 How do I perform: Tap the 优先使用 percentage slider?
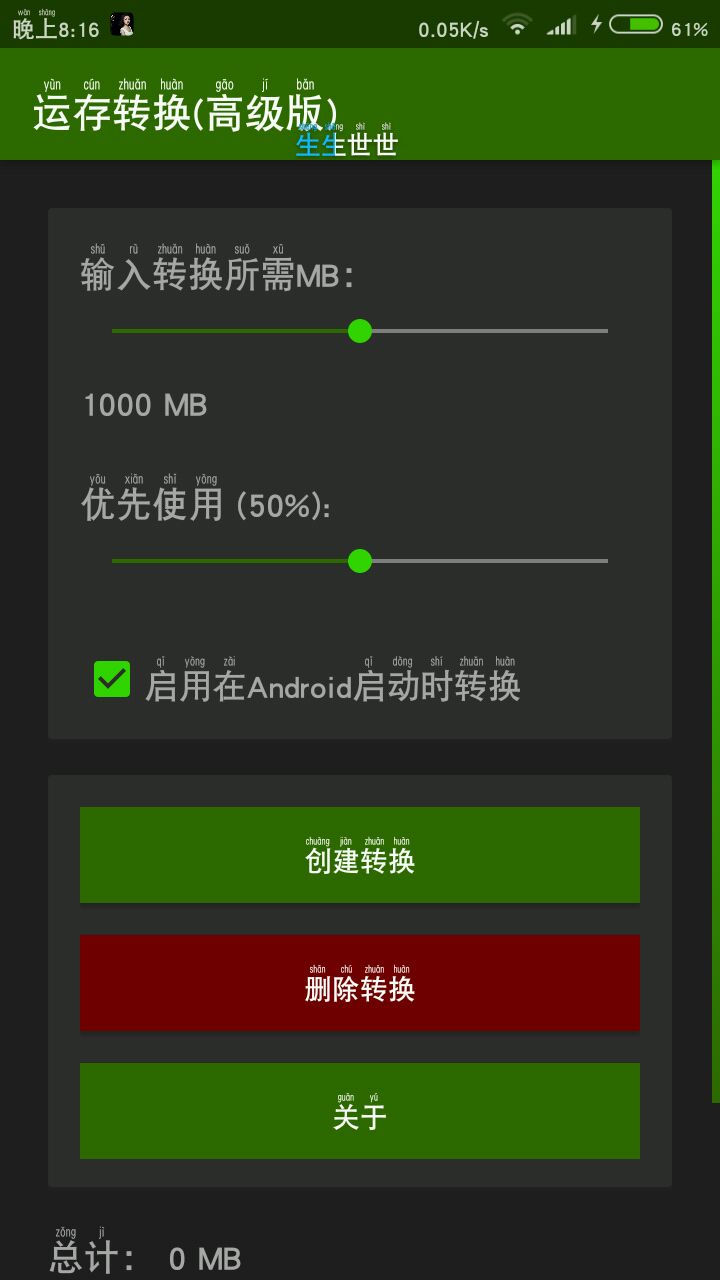(x=360, y=561)
